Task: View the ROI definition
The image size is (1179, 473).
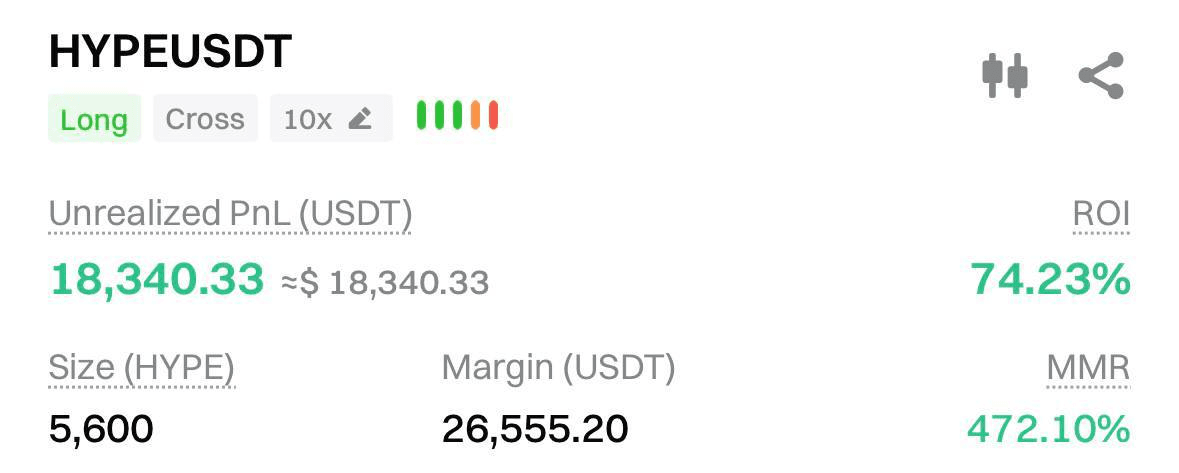Action: [x=1101, y=214]
